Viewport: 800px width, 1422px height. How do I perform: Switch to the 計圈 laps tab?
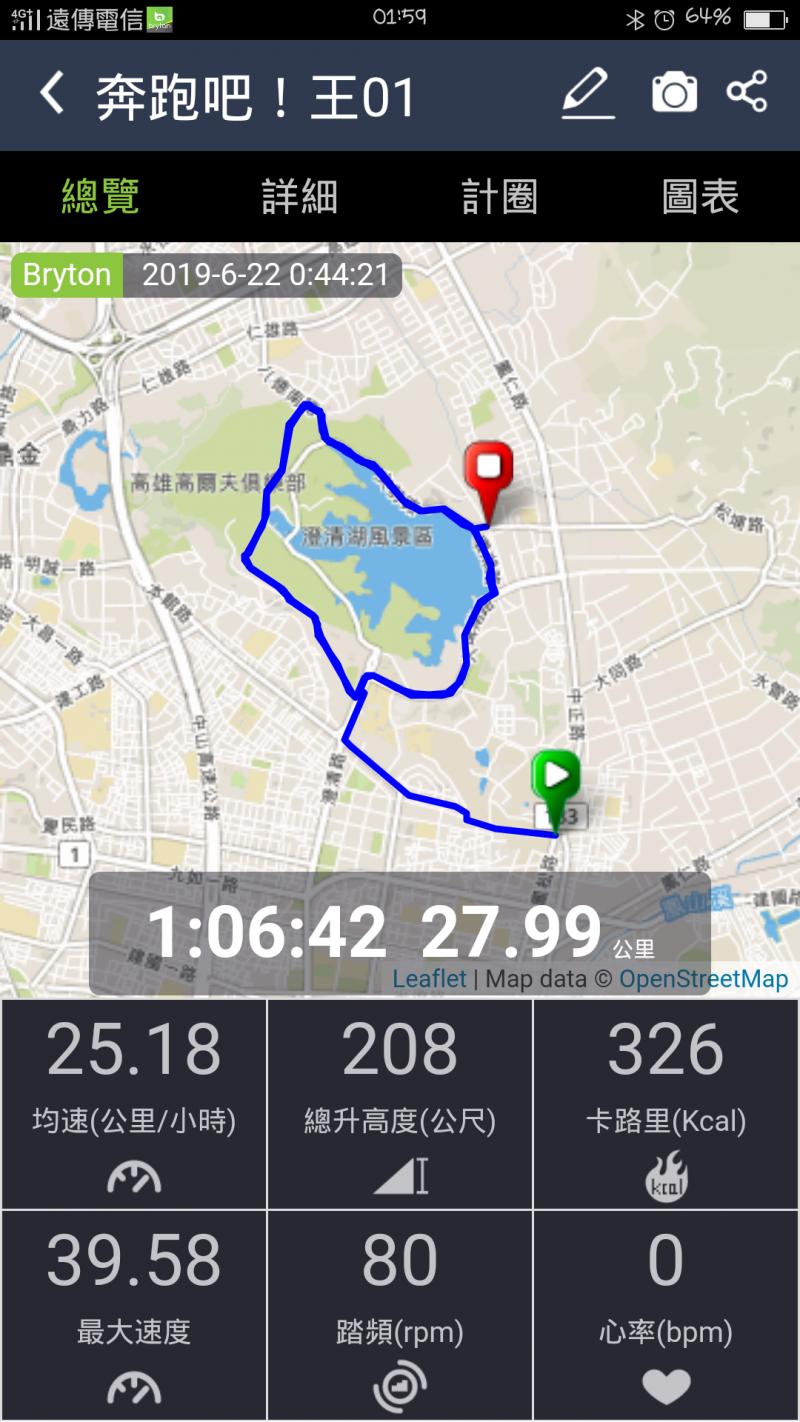tap(499, 197)
